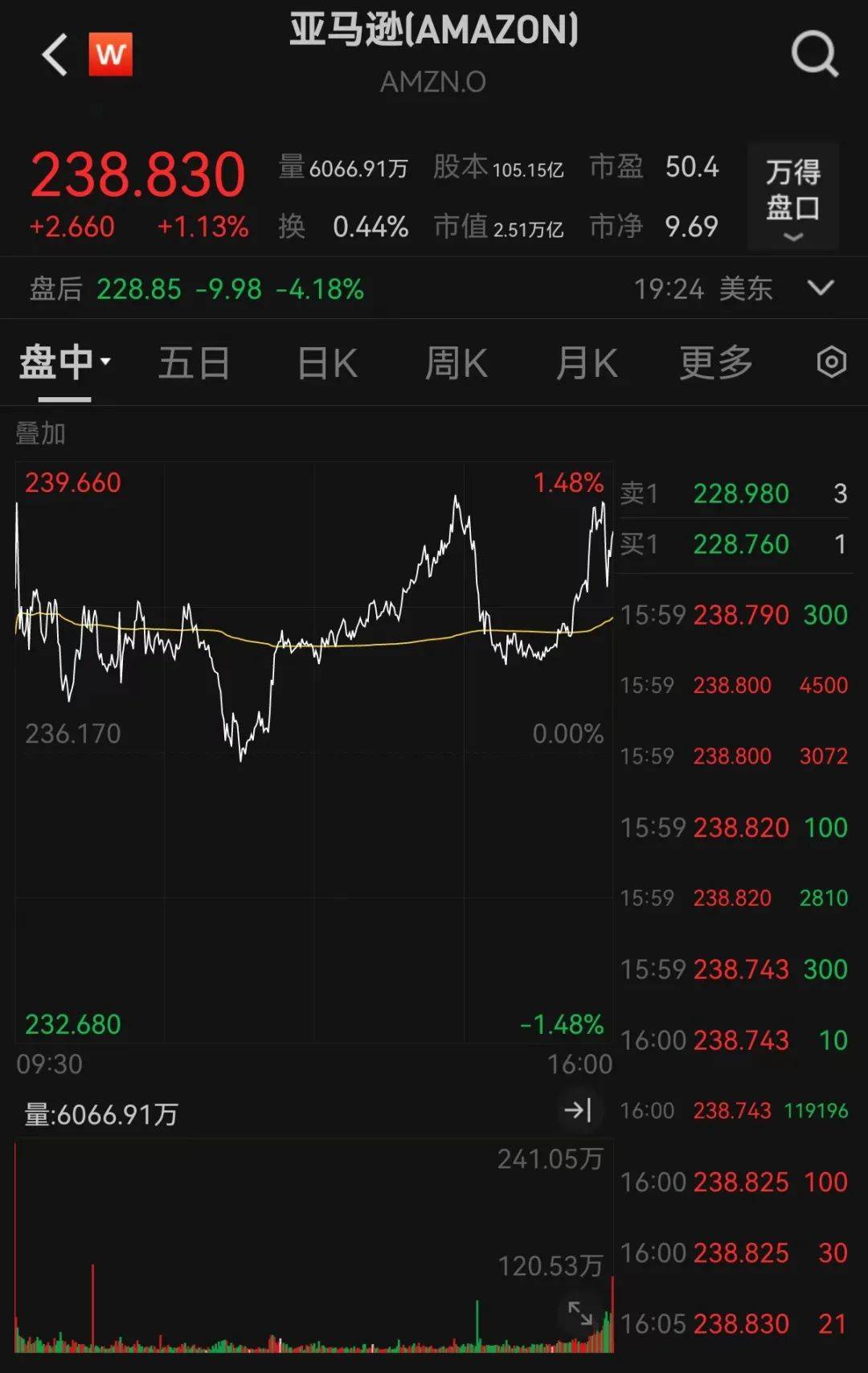
Task: Click the Wind red W logo
Action: click(112, 53)
